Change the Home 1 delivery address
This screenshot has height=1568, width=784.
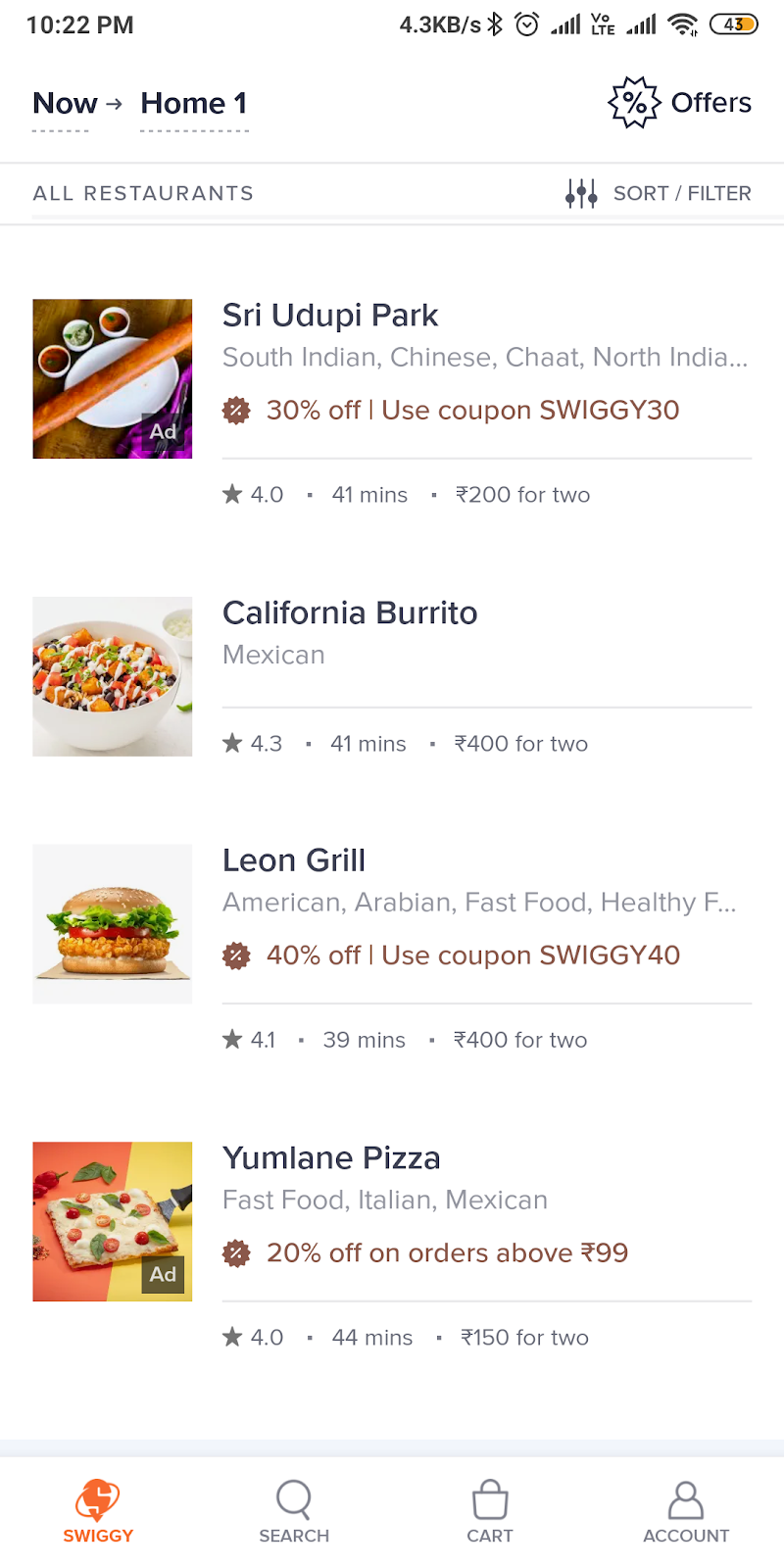194,104
